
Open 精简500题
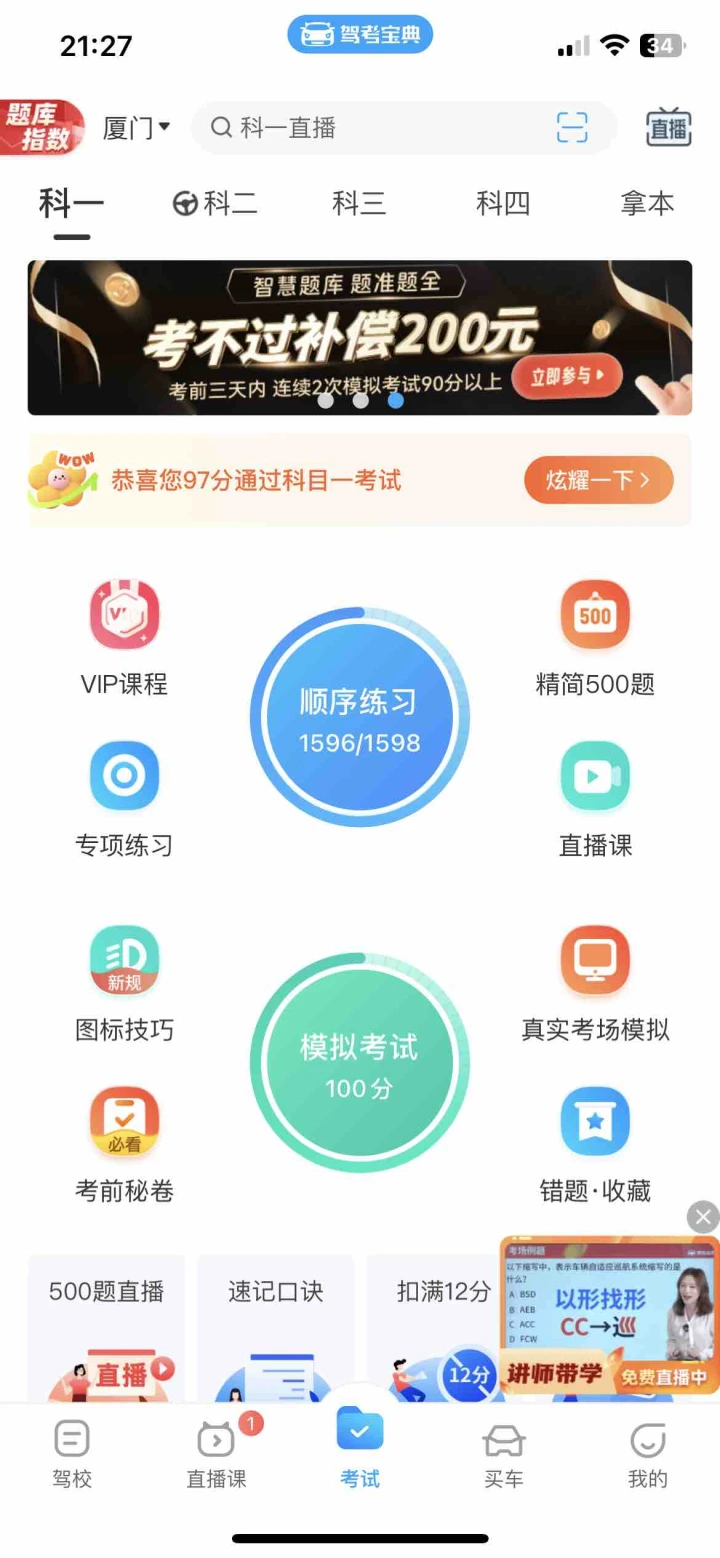(x=595, y=637)
